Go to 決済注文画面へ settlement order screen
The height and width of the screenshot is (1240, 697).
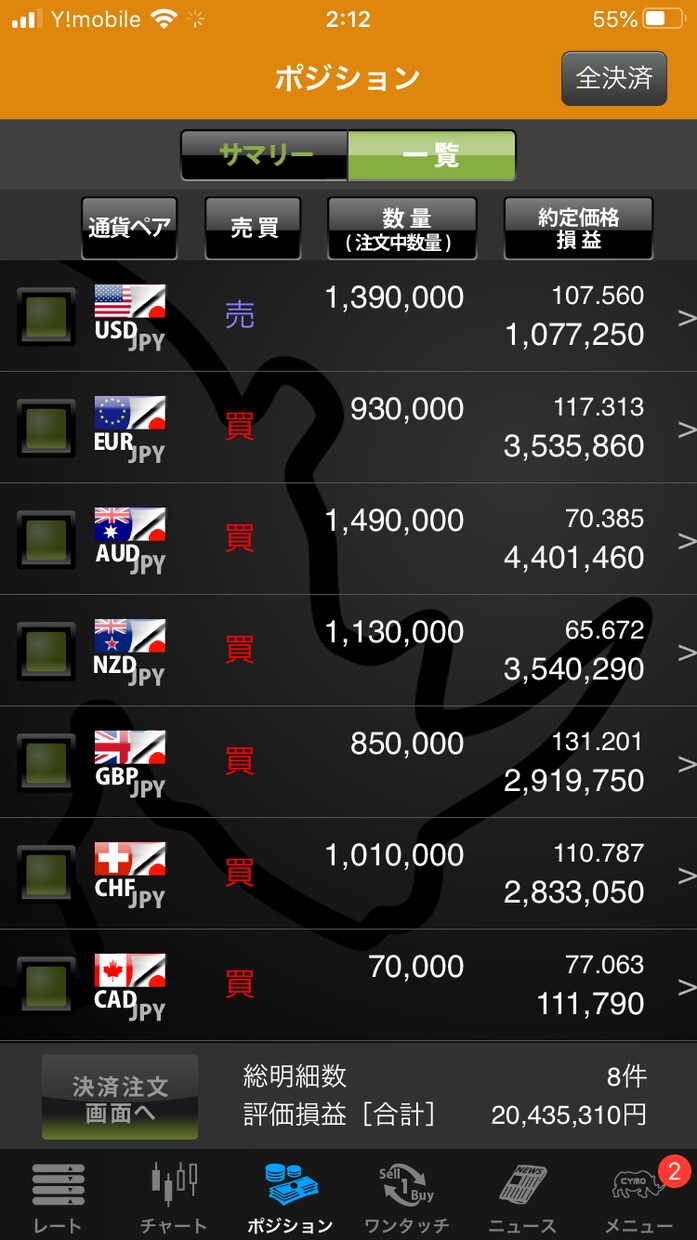point(120,1098)
